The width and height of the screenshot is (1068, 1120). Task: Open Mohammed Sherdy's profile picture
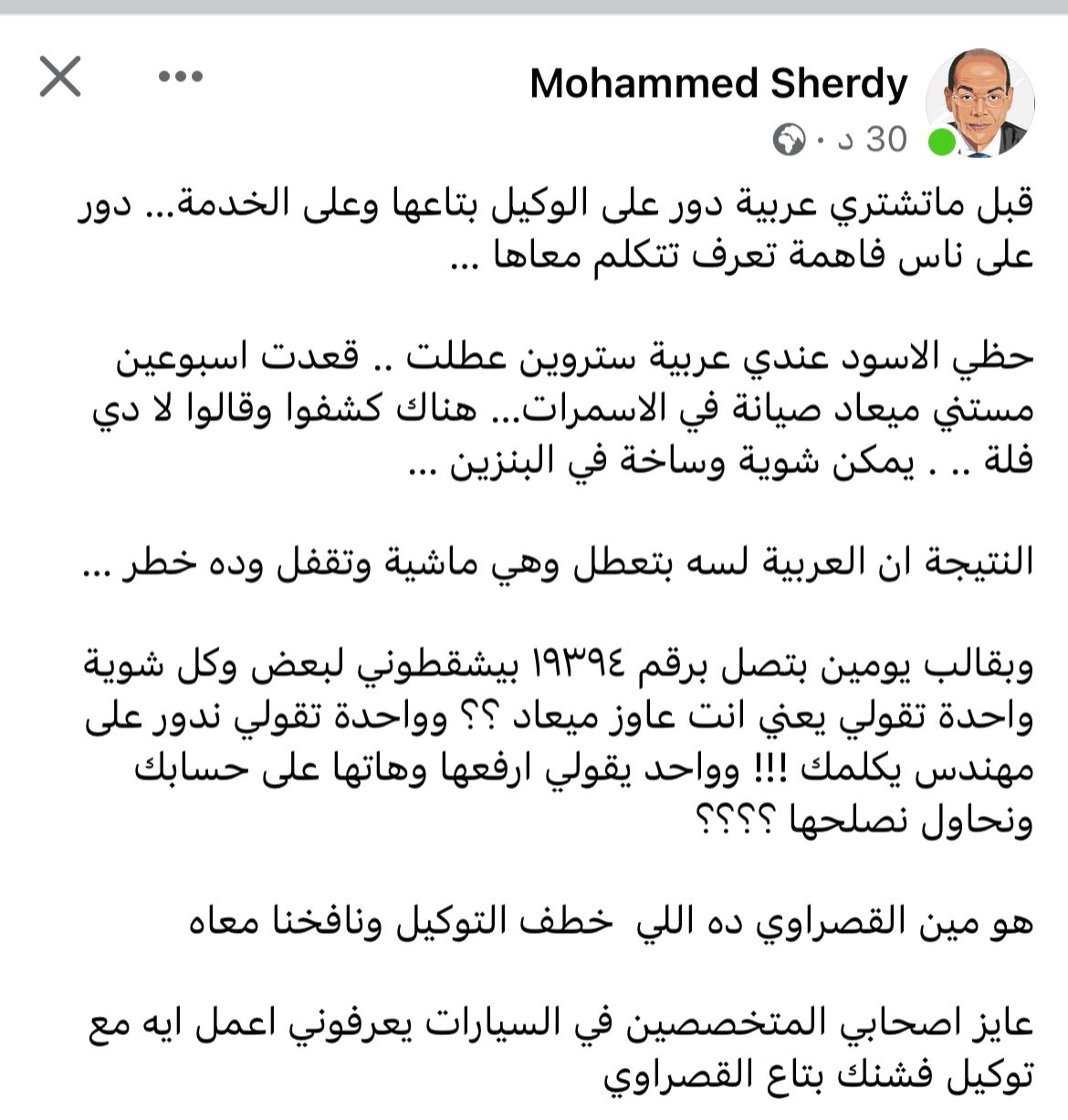coord(979,103)
